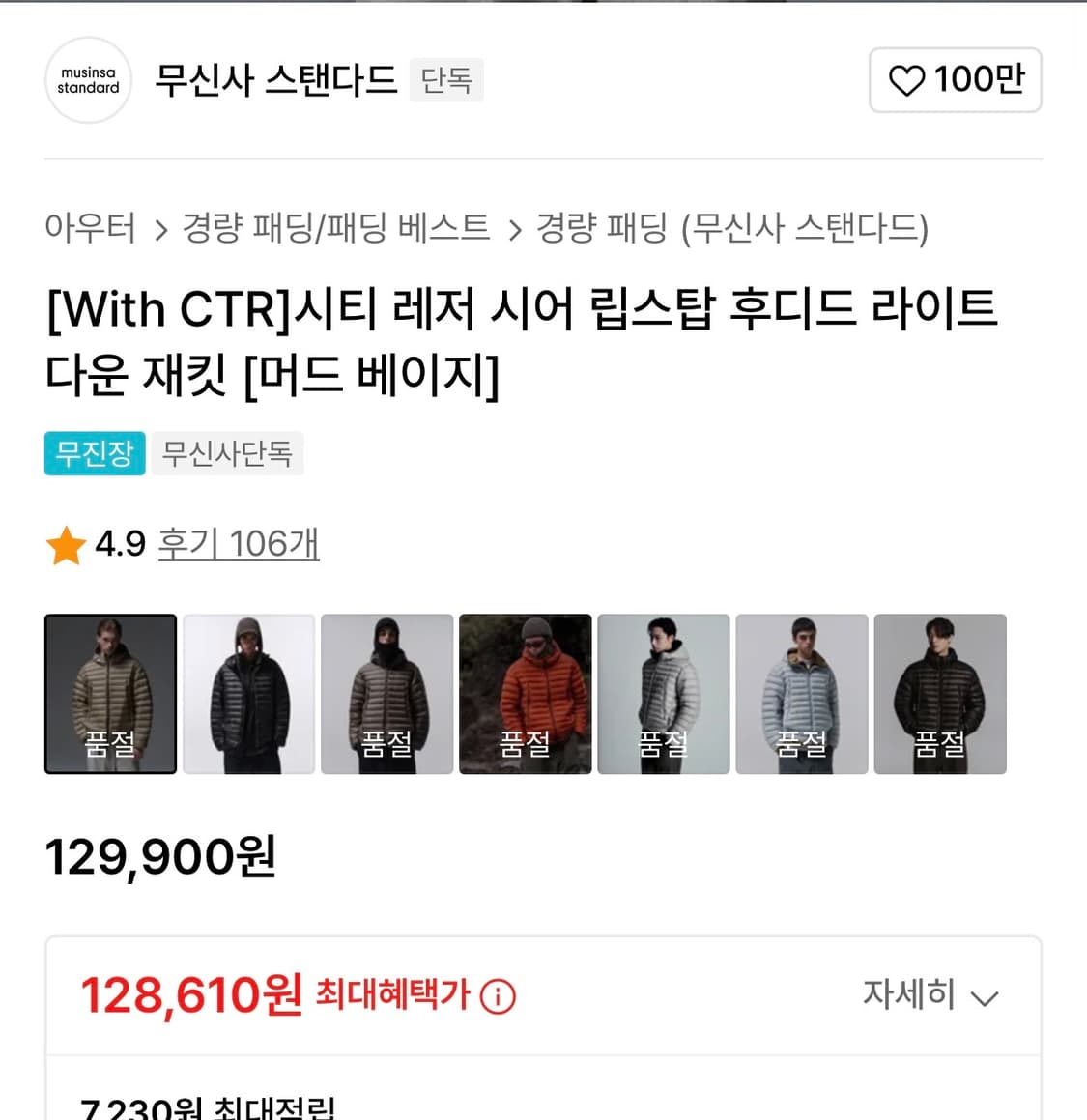
Task: Navigate to the 아우터 category
Action: (90, 230)
